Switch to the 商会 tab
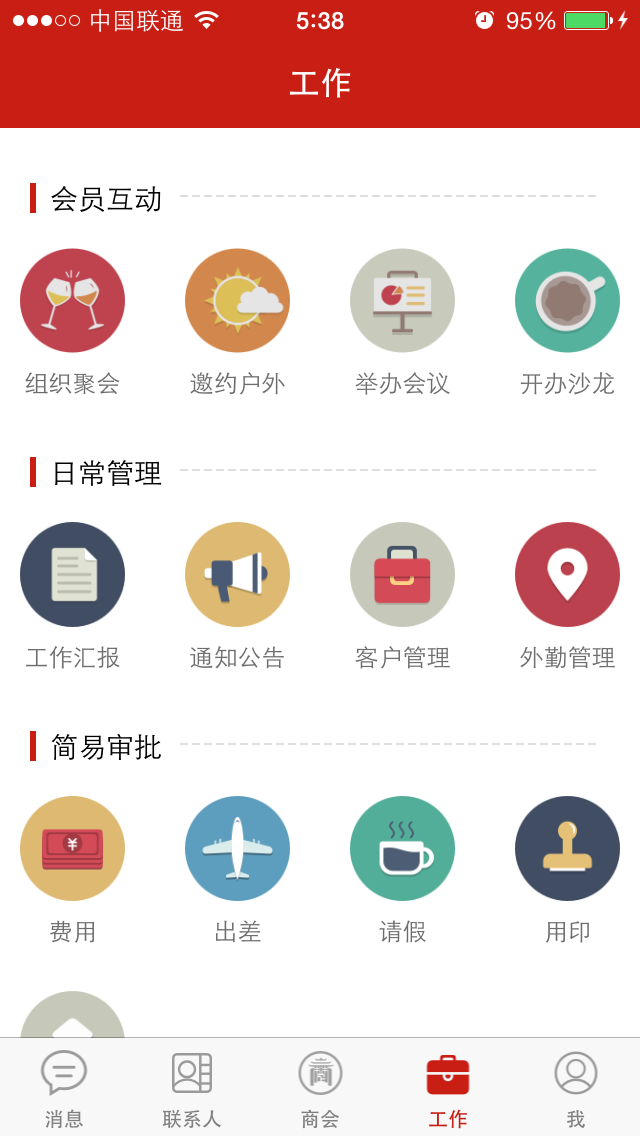The height and width of the screenshot is (1136, 640). coord(320,1088)
